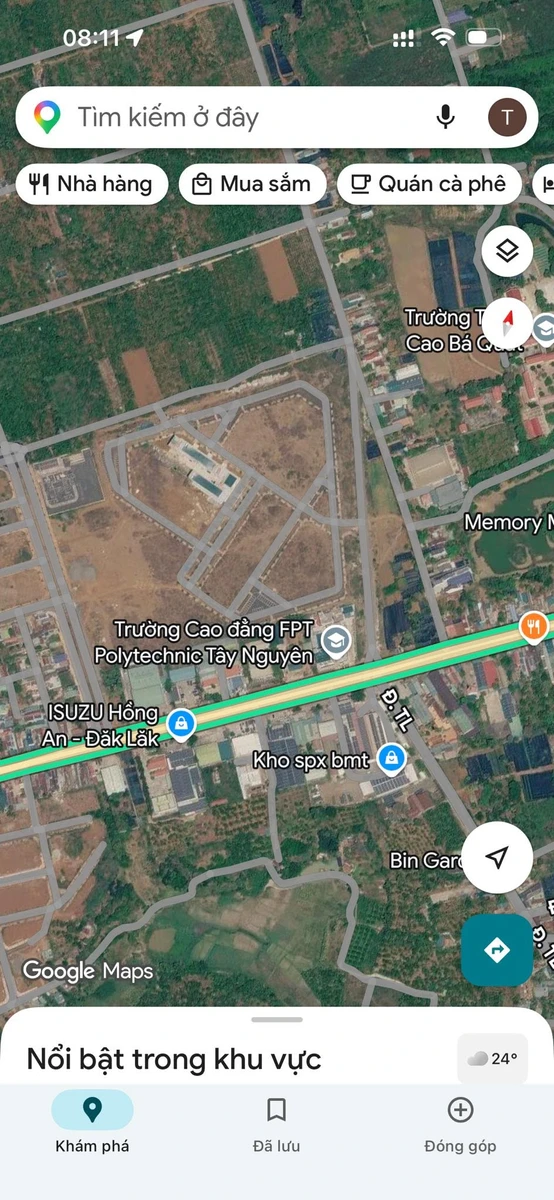Open the directions button
The height and width of the screenshot is (1200, 554).
pyautogui.click(x=497, y=950)
